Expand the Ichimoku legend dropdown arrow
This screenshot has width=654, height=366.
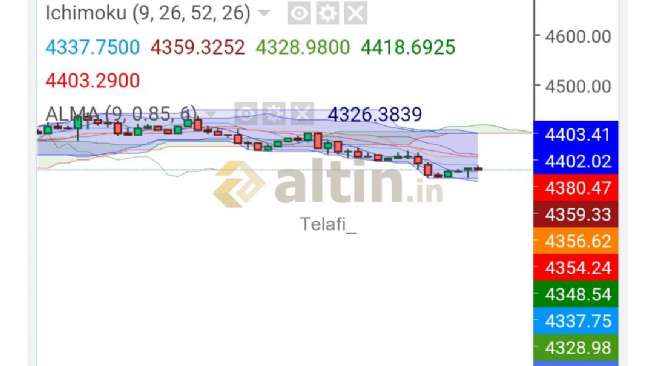pos(264,13)
